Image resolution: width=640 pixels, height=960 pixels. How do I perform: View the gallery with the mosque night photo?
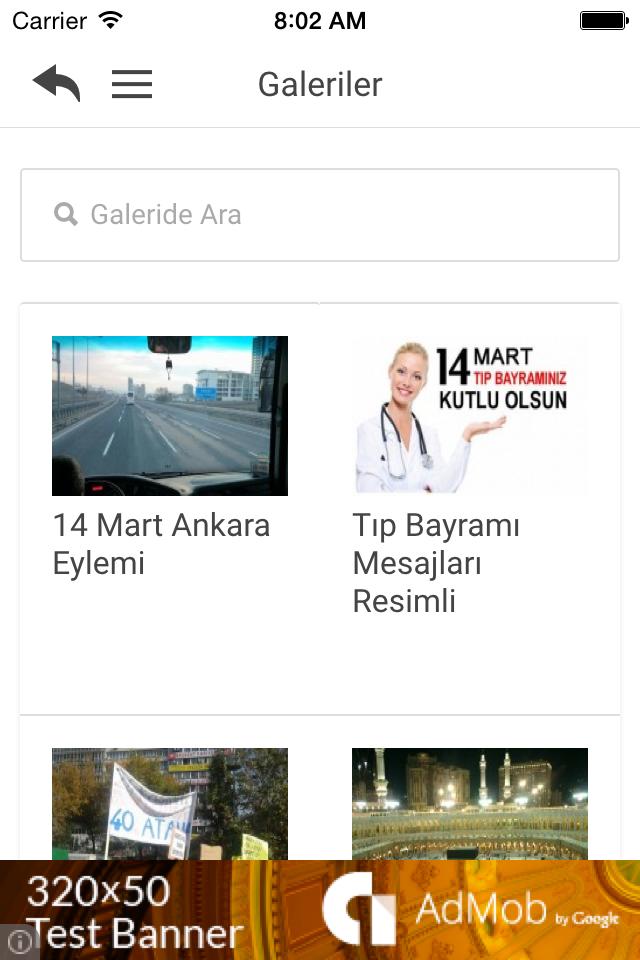[470, 803]
